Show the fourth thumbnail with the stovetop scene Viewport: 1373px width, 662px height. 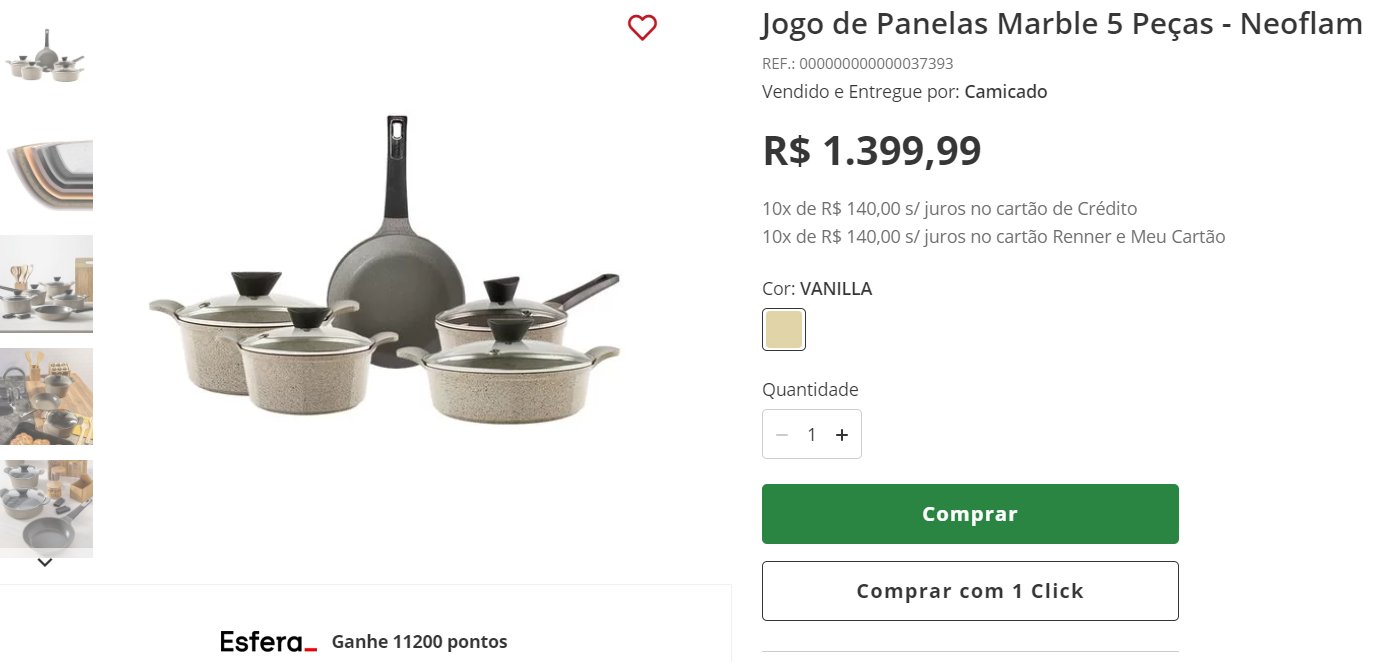pos(48,396)
